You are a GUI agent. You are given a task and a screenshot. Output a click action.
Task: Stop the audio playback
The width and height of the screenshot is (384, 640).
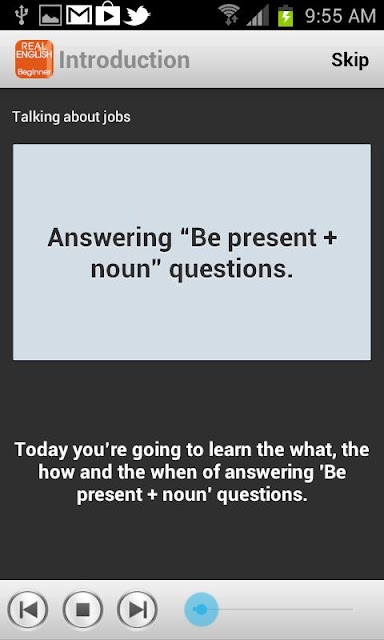click(x=83, y=610)
